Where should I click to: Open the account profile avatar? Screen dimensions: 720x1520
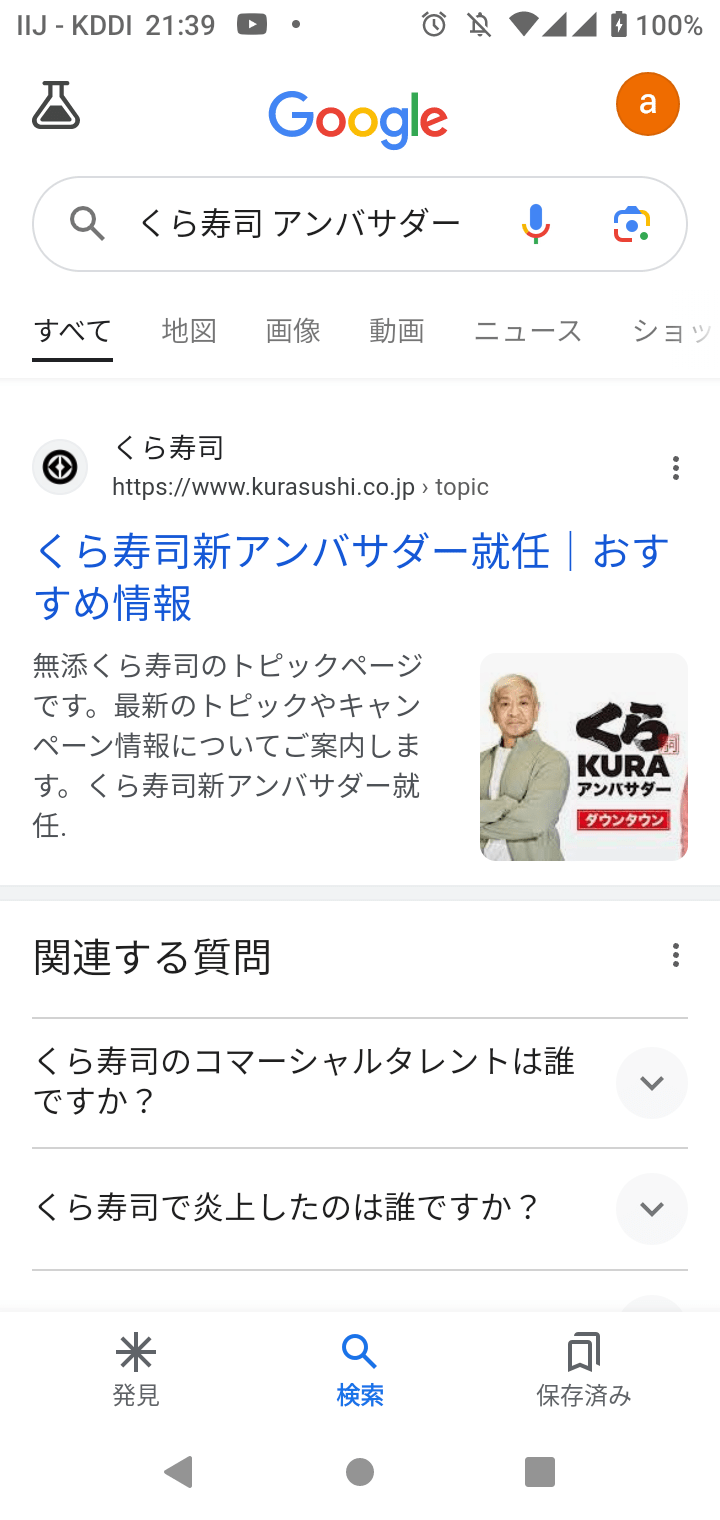tap(647, 104)
